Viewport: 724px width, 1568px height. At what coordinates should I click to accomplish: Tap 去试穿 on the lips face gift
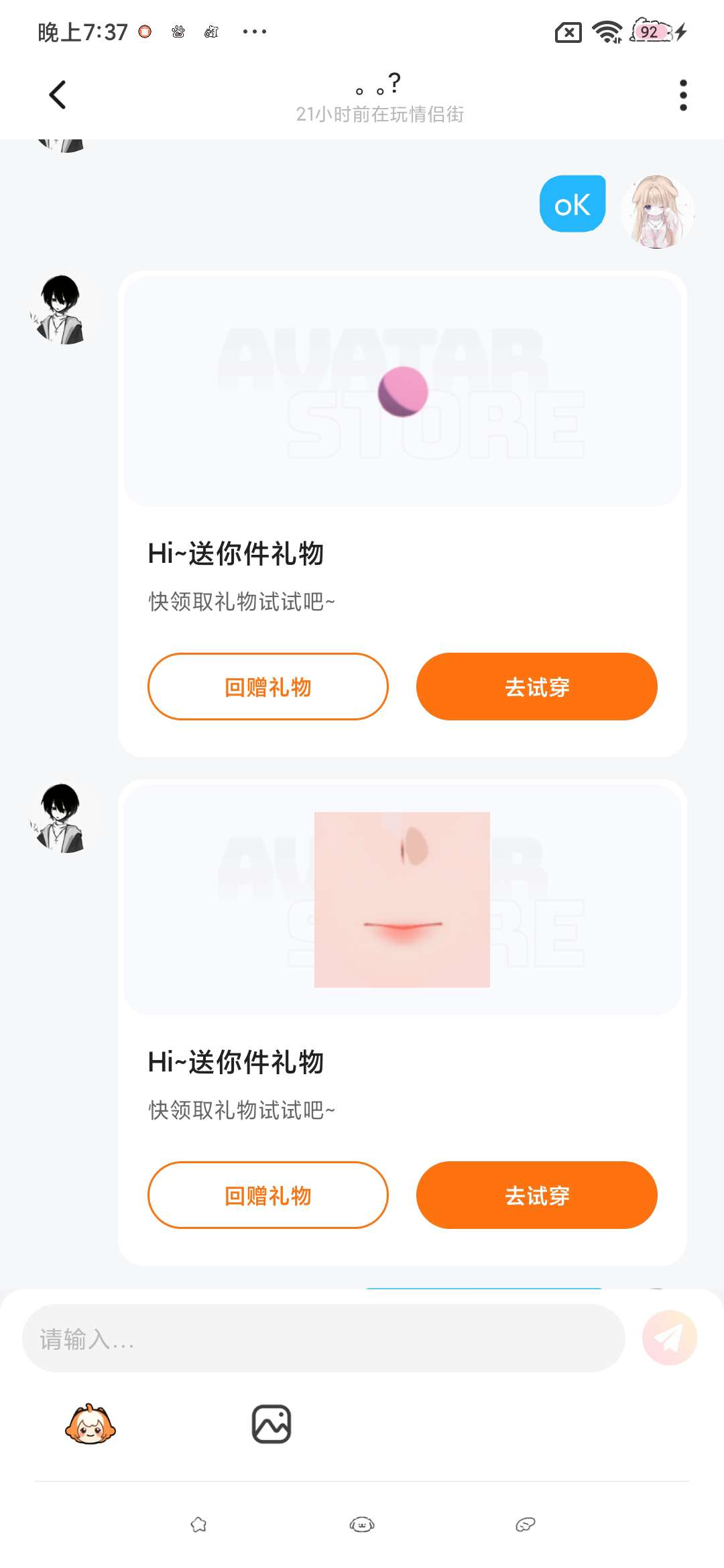(536, 1195)
